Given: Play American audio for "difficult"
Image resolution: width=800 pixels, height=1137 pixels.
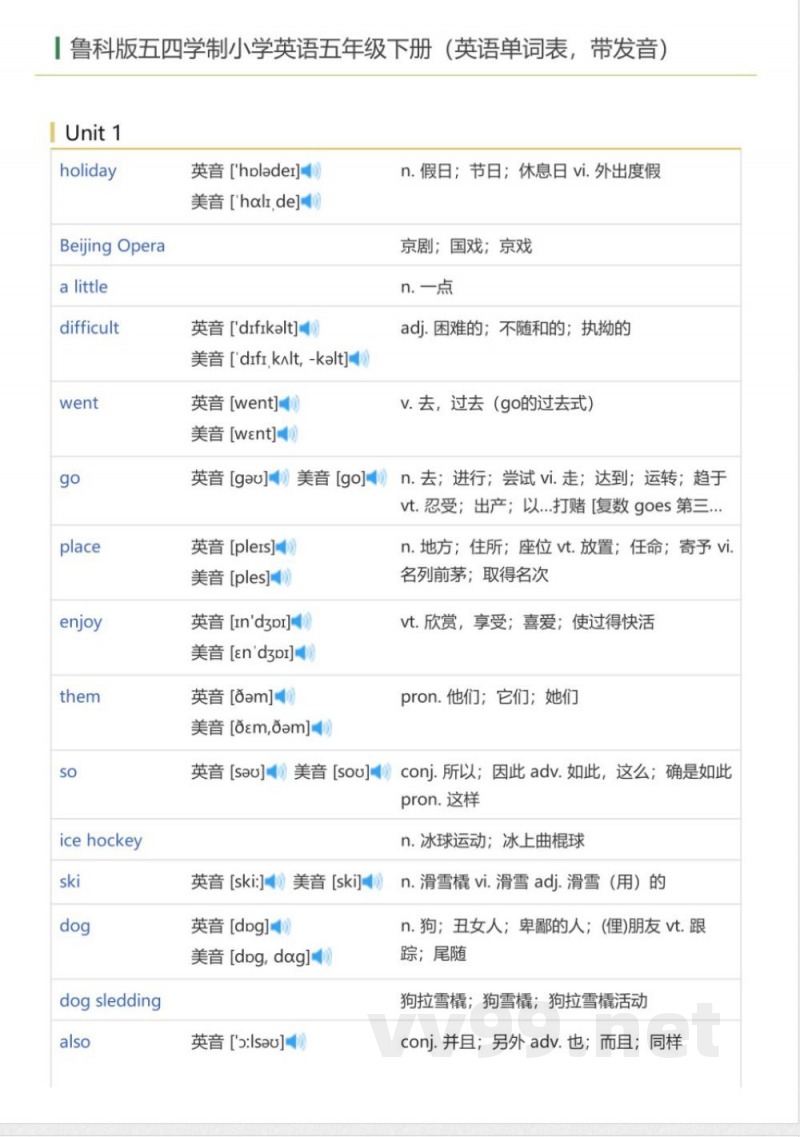Looking at the screenshot, I should 357,358.
